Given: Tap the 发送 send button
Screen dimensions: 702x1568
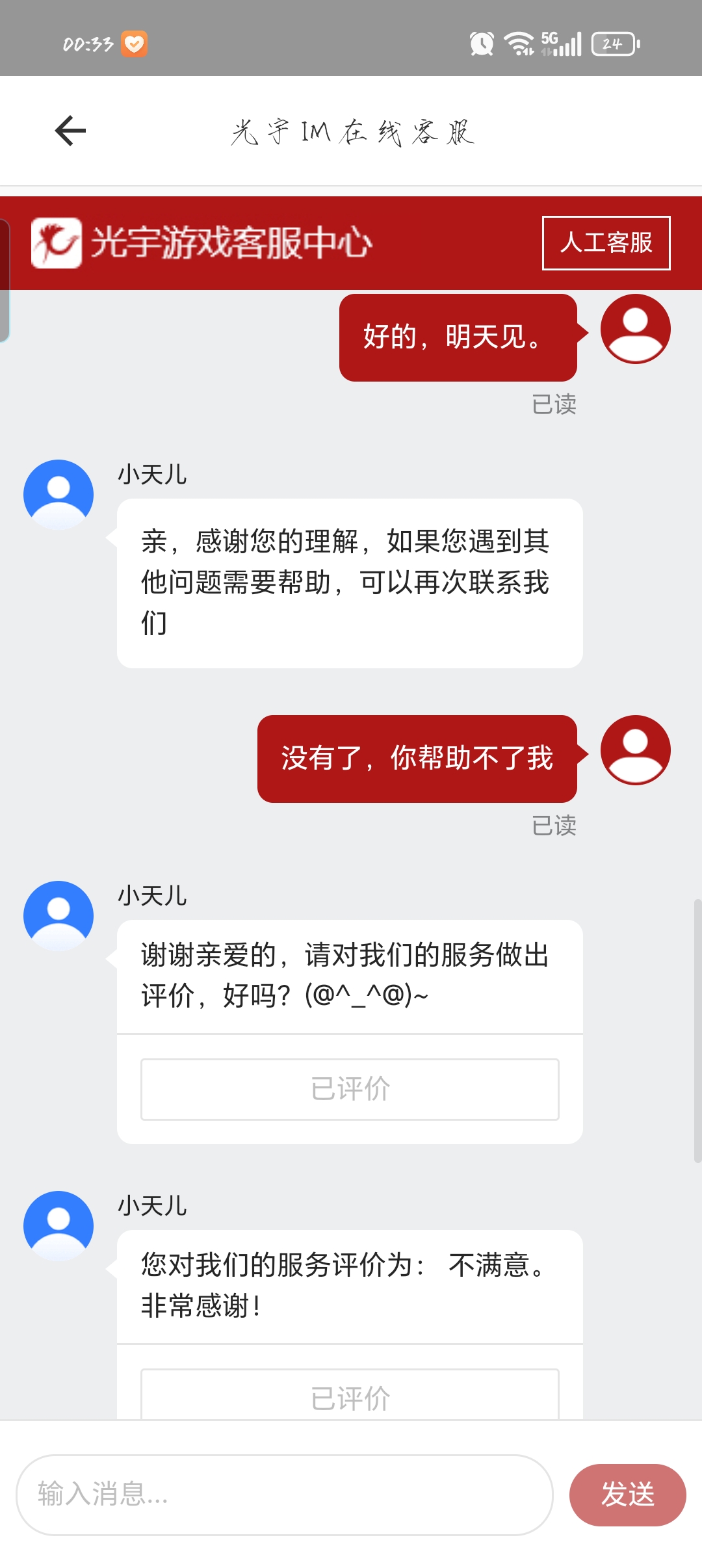Looking at the screenshot, I should pos(627,1494).
